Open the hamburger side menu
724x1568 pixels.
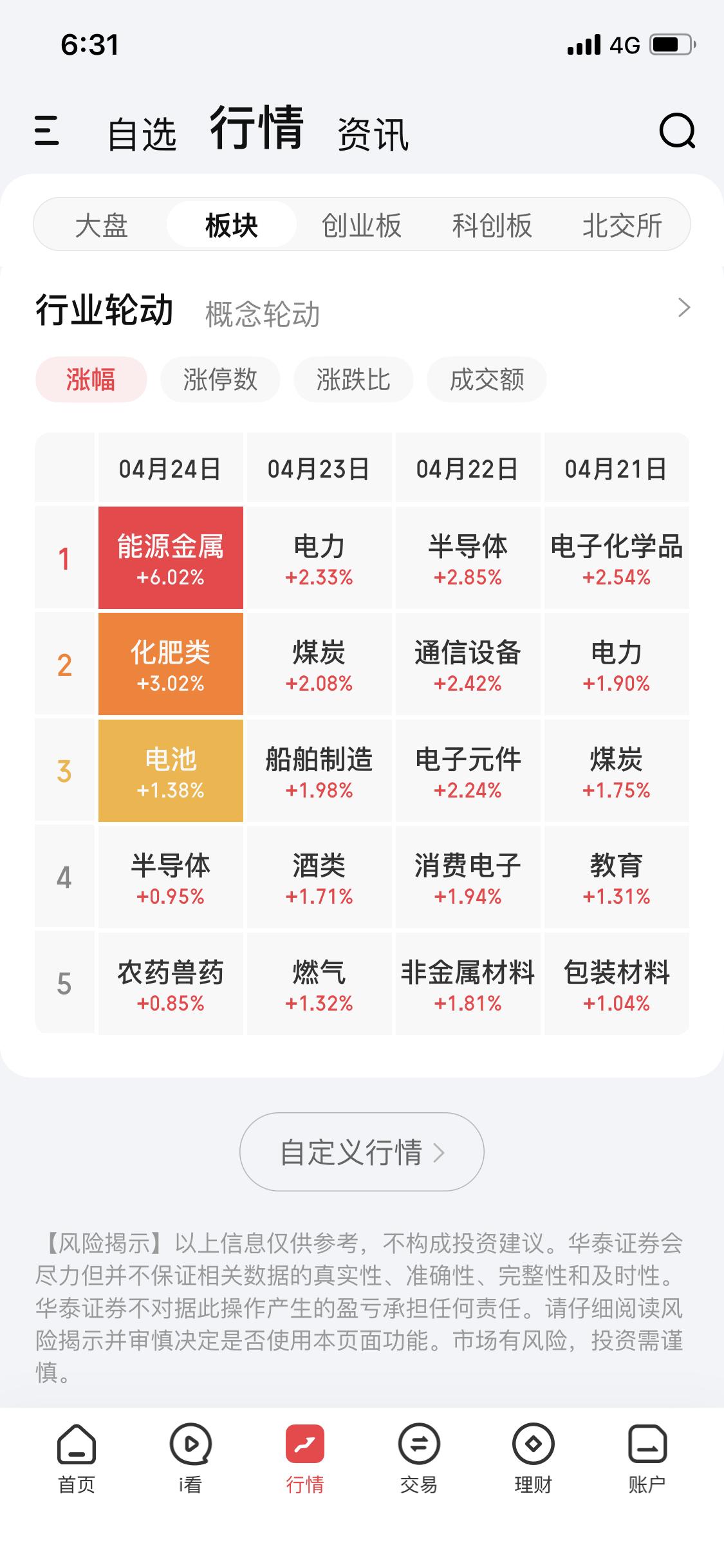coord(48,133)
